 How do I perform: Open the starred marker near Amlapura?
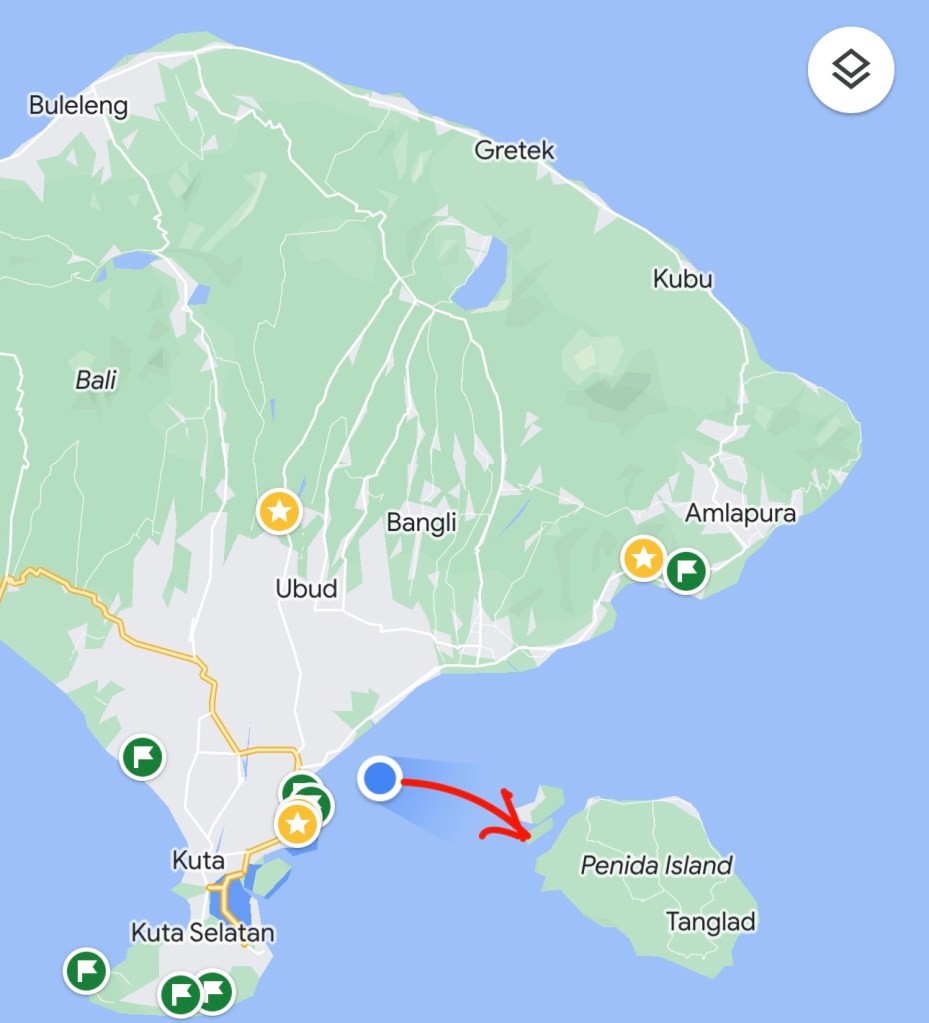click(x=644, y=558)
